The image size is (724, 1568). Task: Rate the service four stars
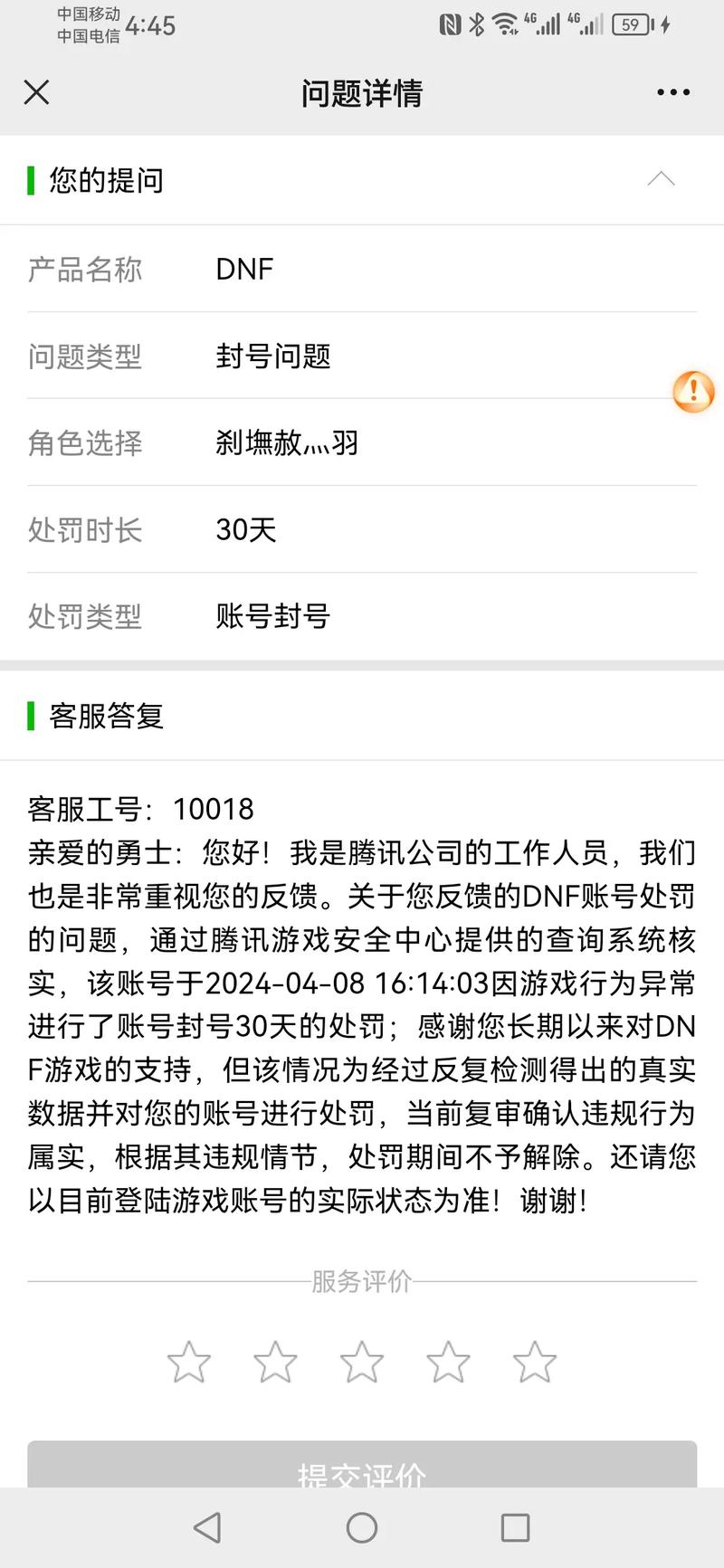click(x=448, y=1362)
